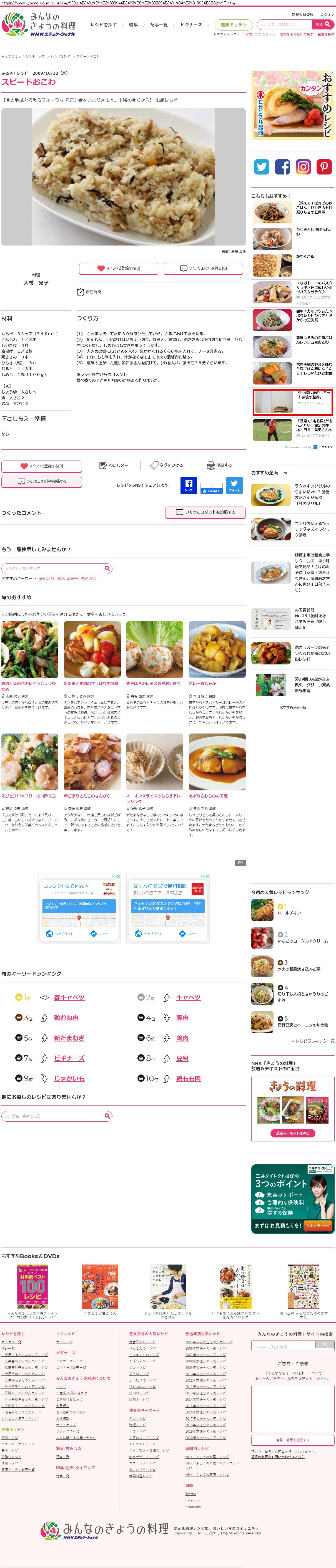Open the Instagram icon in the sidebar
The height and width of the screenshot is (1568, 336).
[303, 167]
